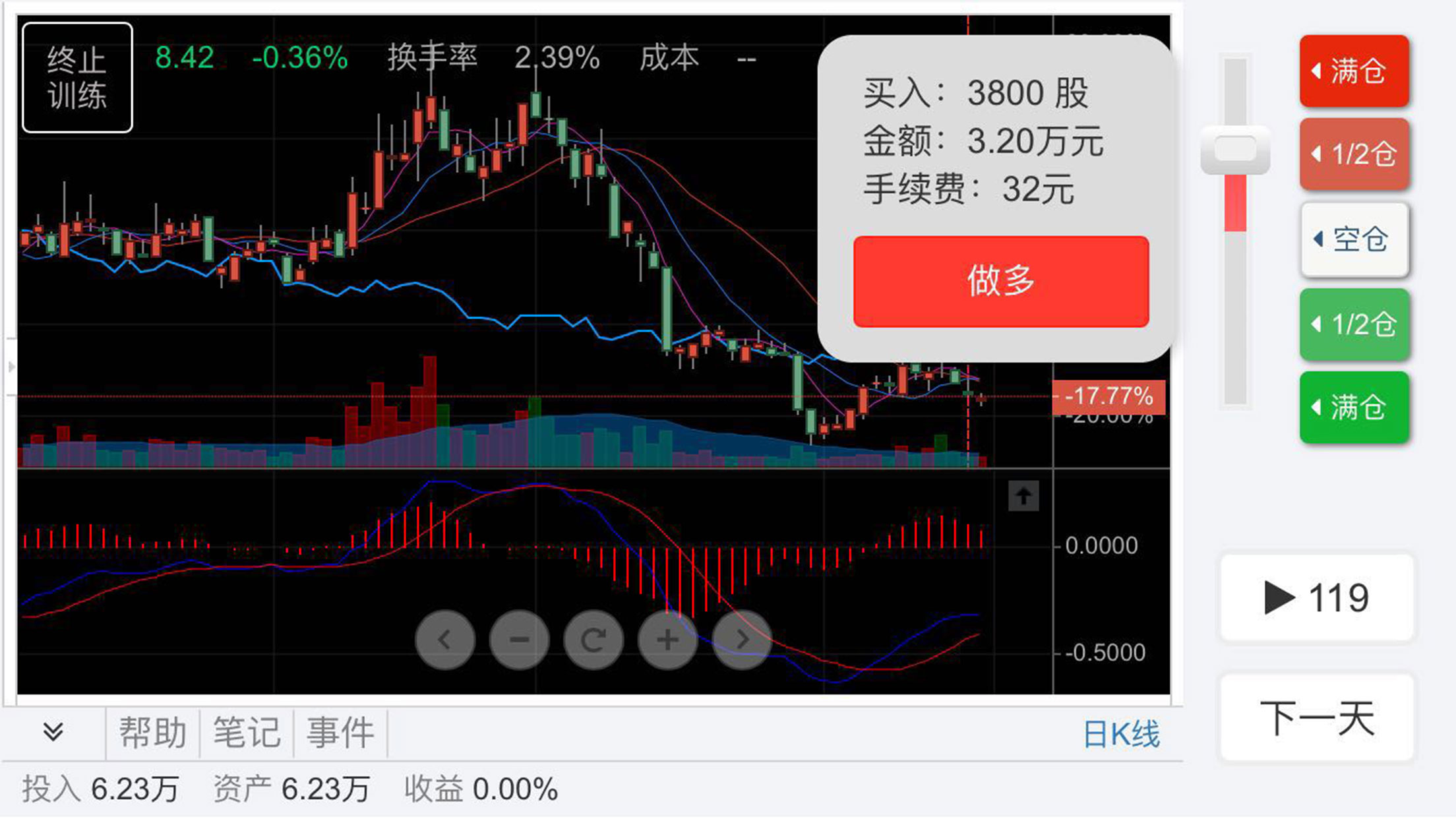Advance to 下一天
This screenshot has height=819, width=1456.
tap(1317, 717)
